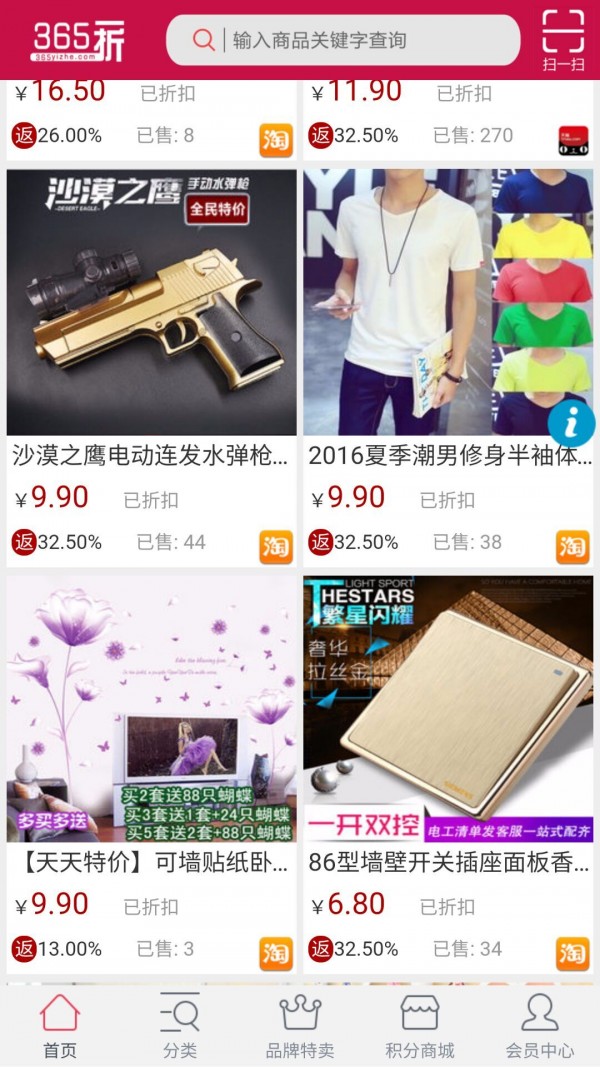Open the 会员中心 member center tab
This screenshot has width=600, height=1067.
point(540,1025)
